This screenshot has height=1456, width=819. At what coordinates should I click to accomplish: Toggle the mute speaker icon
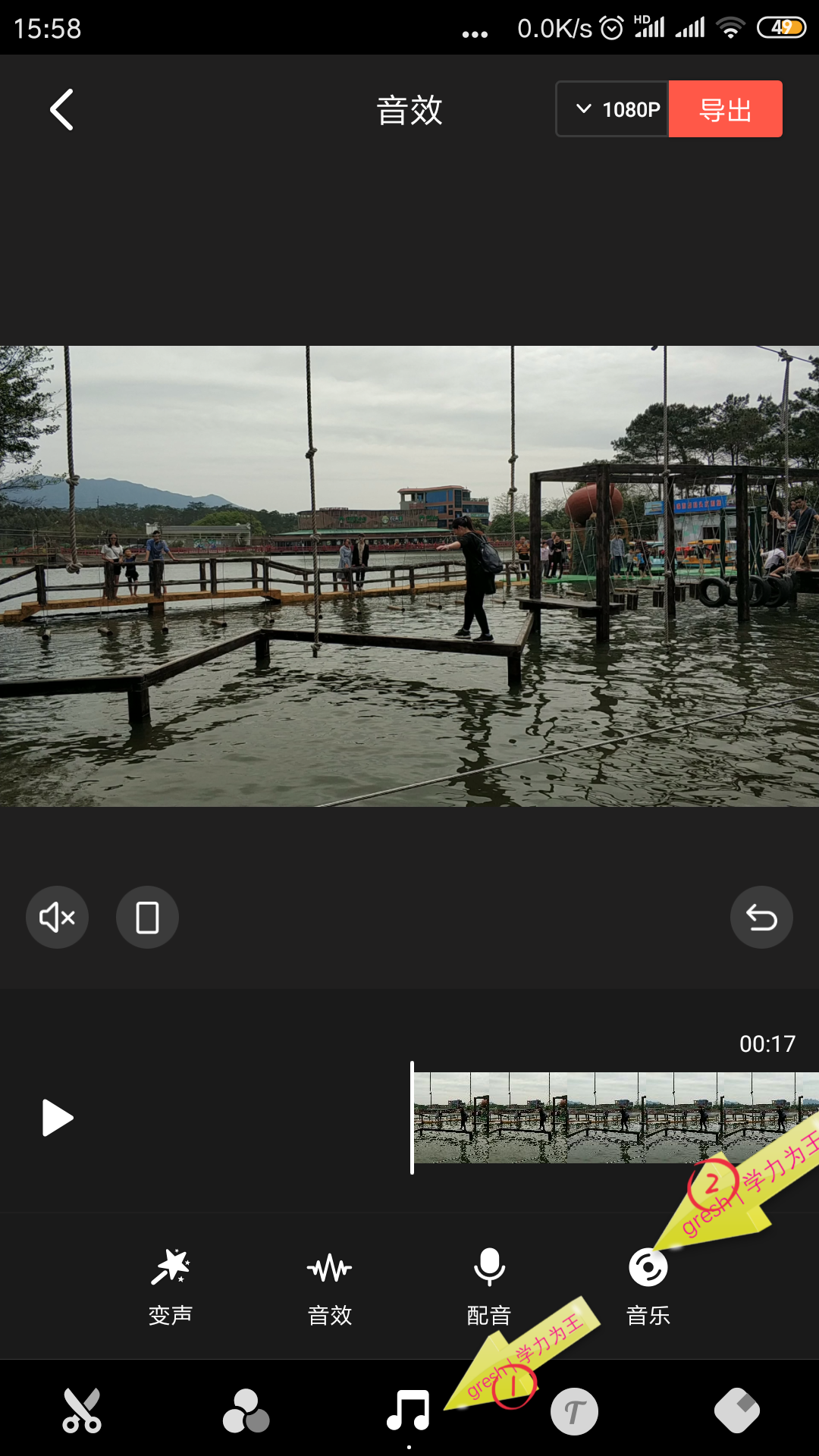click(58, 918)
